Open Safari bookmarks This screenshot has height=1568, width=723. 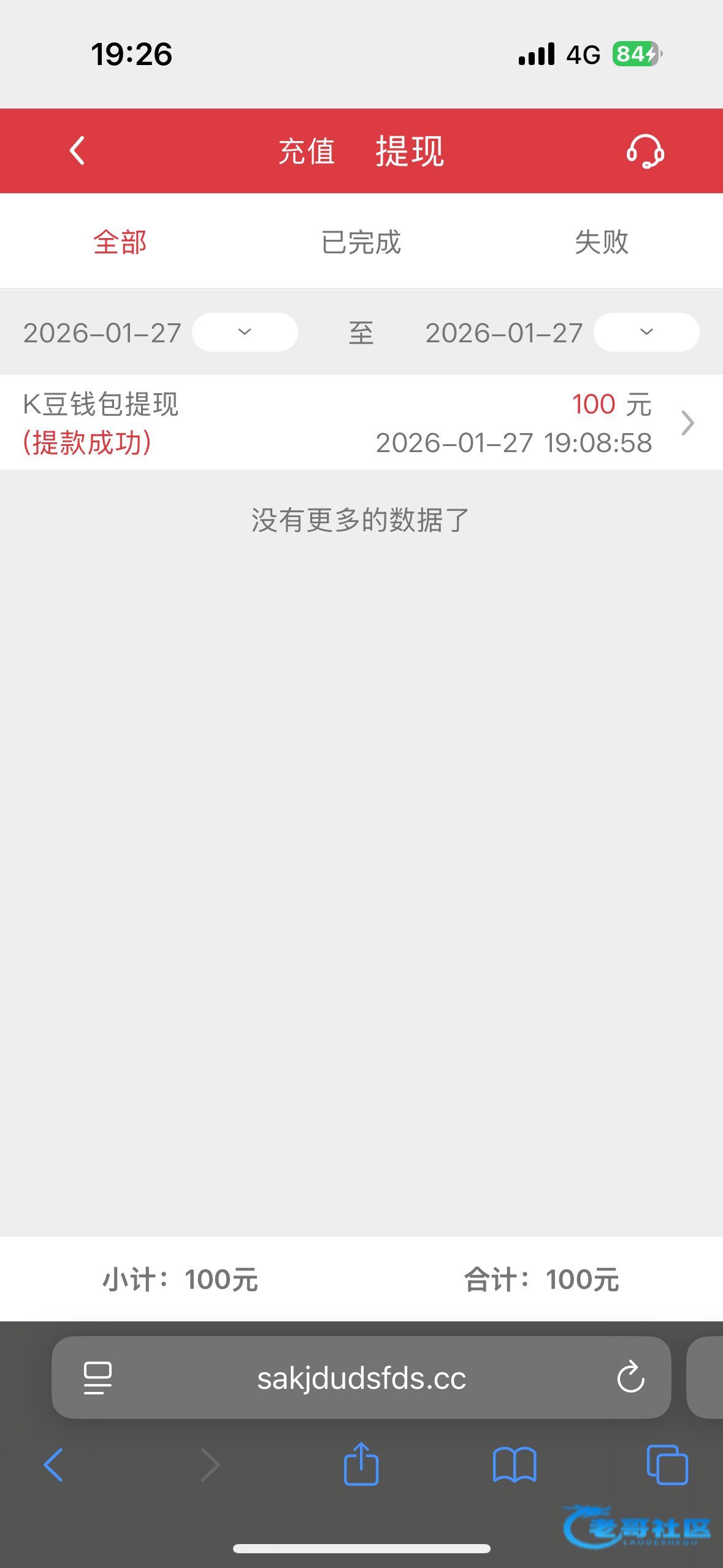click(x=515, y=1466)
